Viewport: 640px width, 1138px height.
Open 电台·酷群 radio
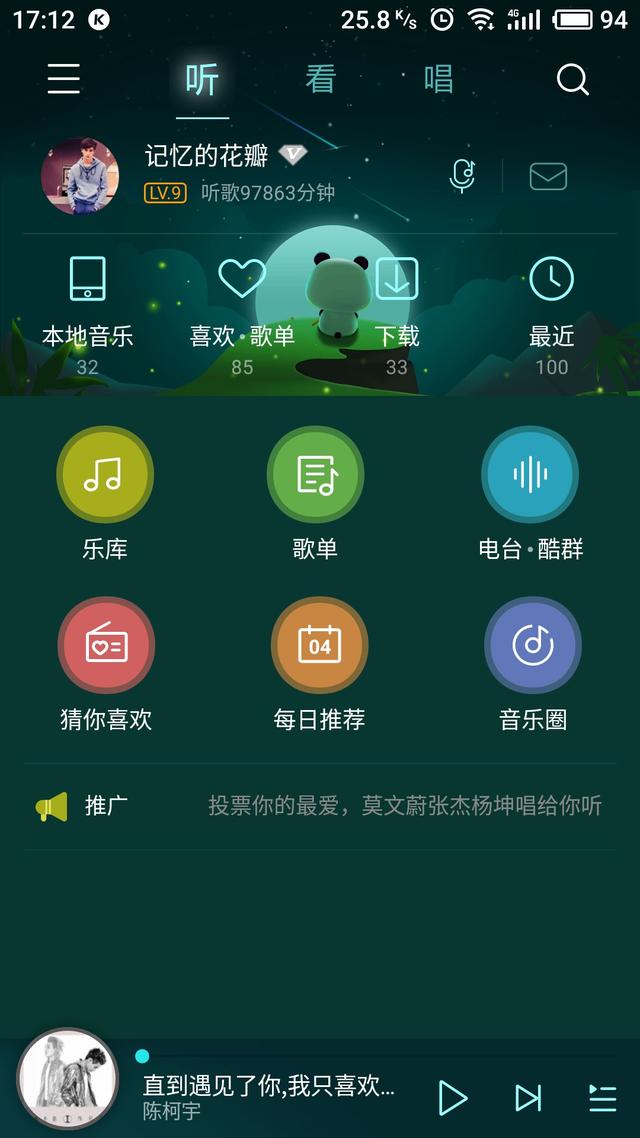coord(530,490)
